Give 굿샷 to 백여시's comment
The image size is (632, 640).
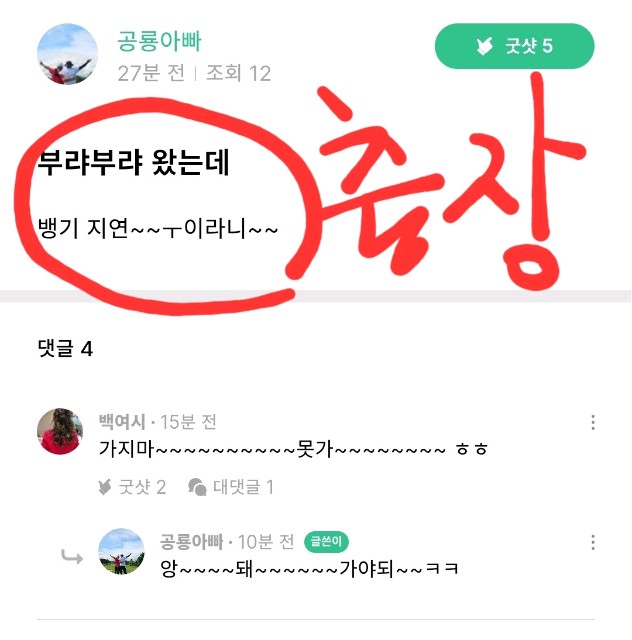tap(132, 487)
